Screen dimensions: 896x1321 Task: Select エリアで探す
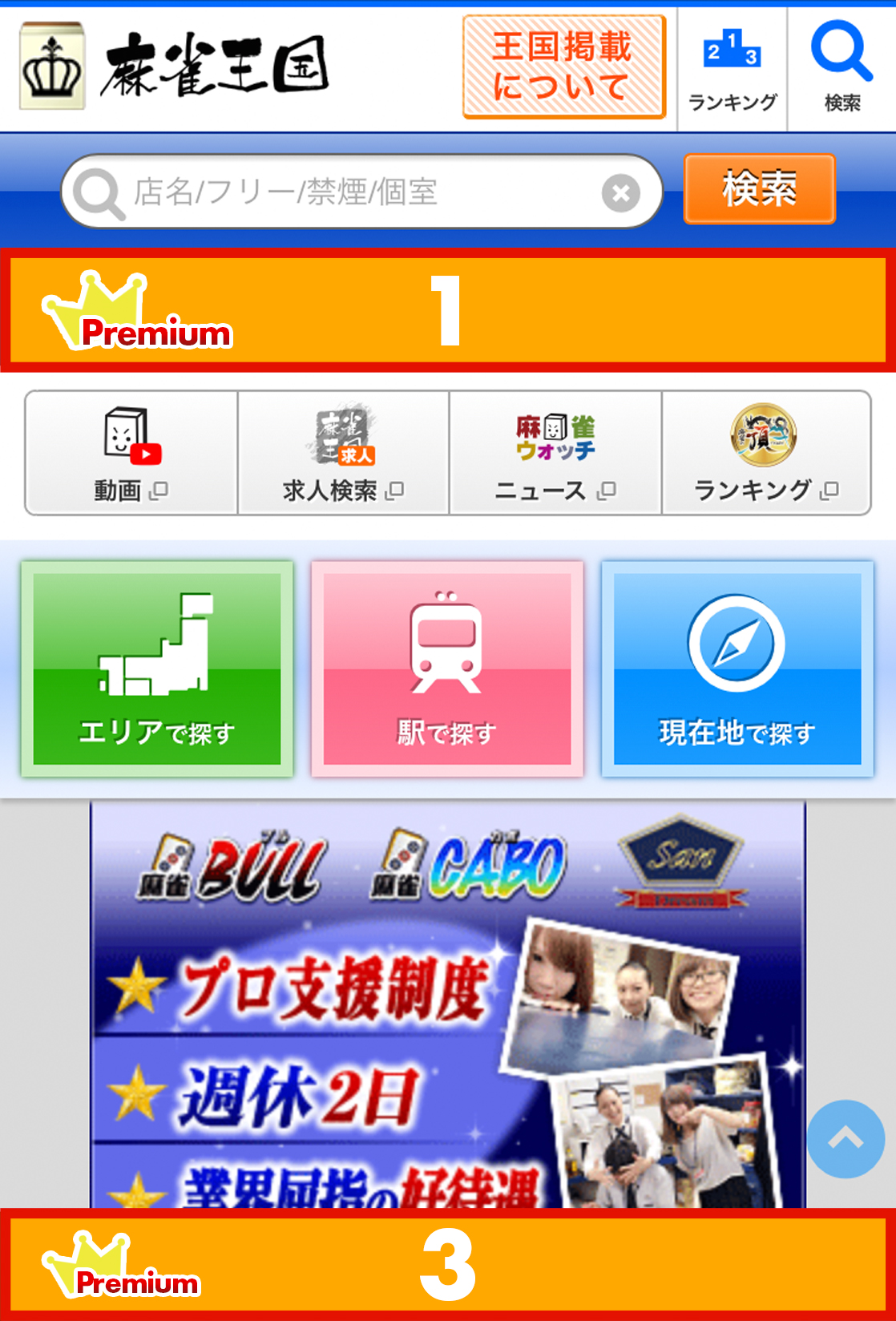pos(157,669)
